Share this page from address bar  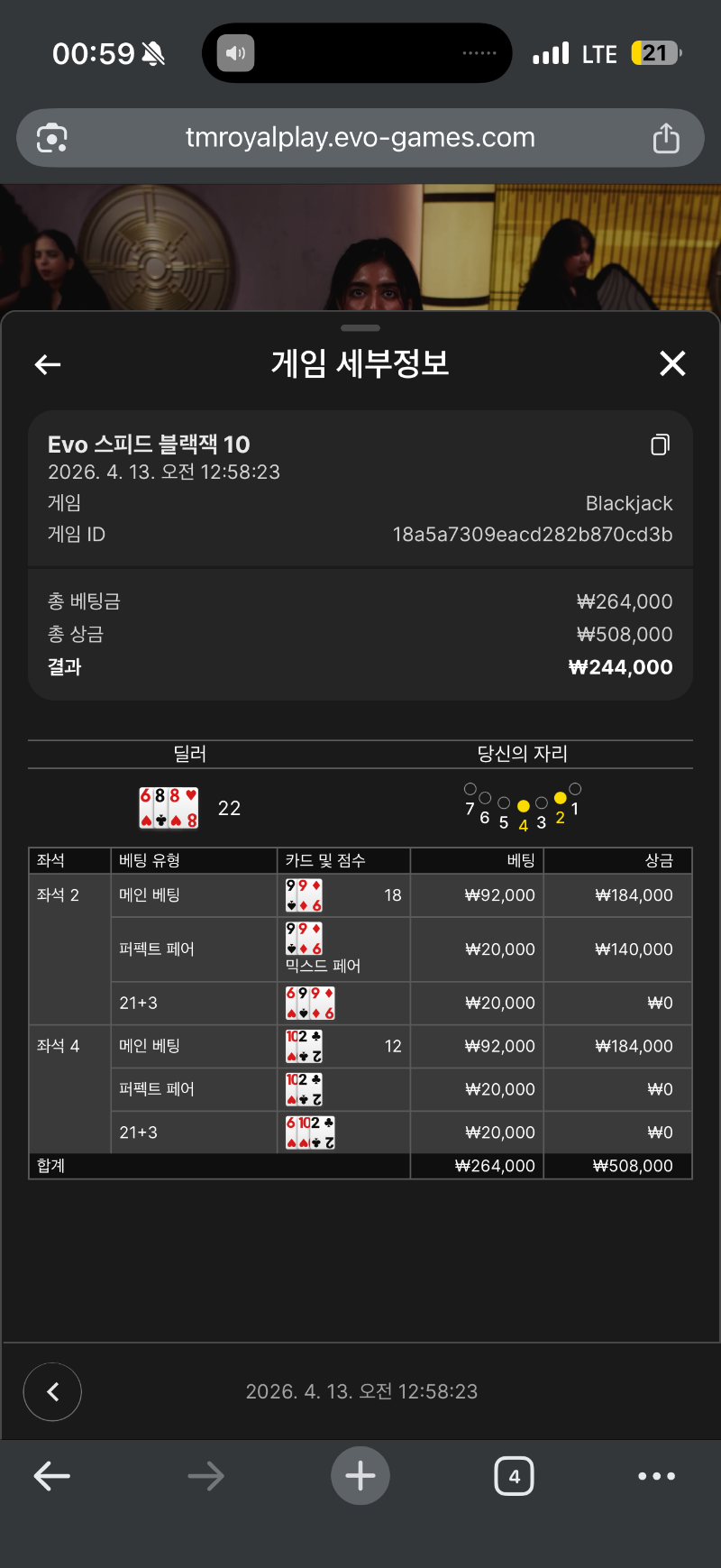click(666, 138)
